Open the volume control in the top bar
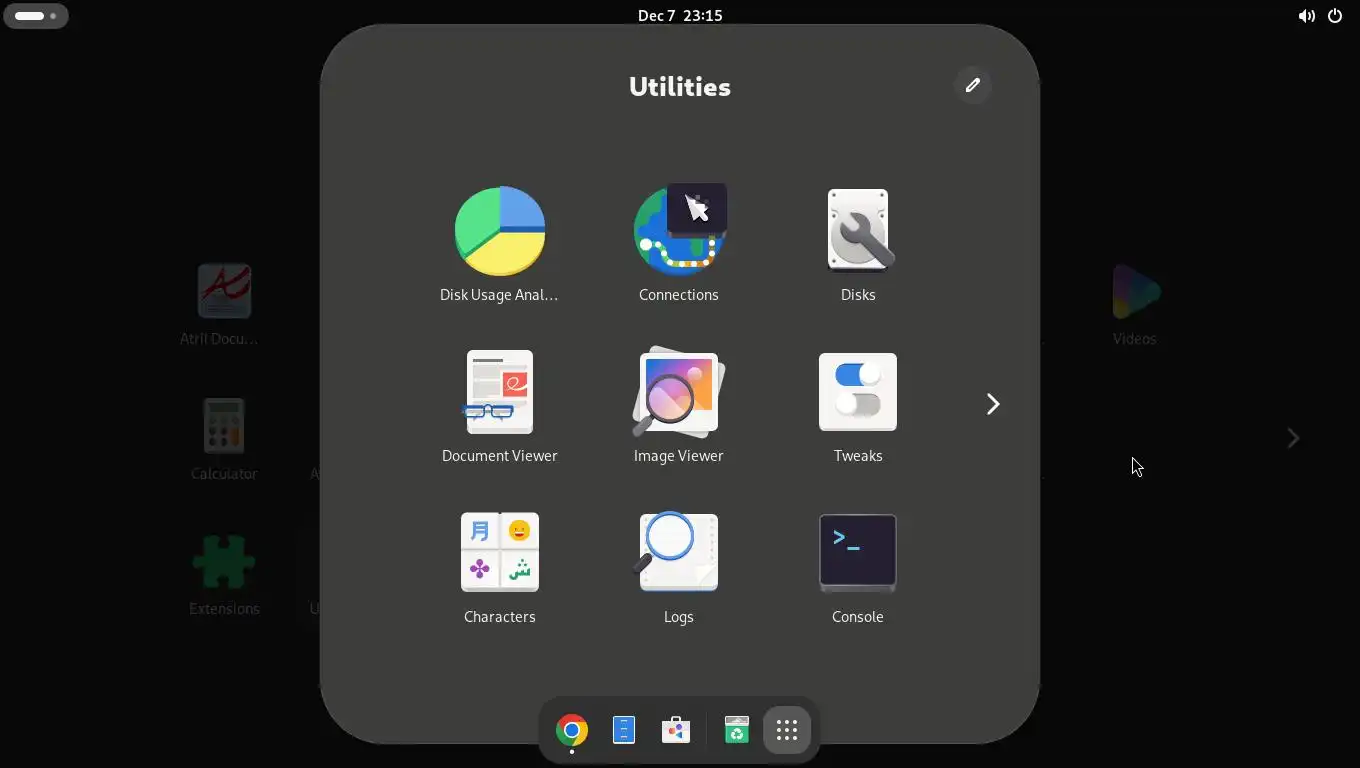1360x768 pixels. (1306, 16)
